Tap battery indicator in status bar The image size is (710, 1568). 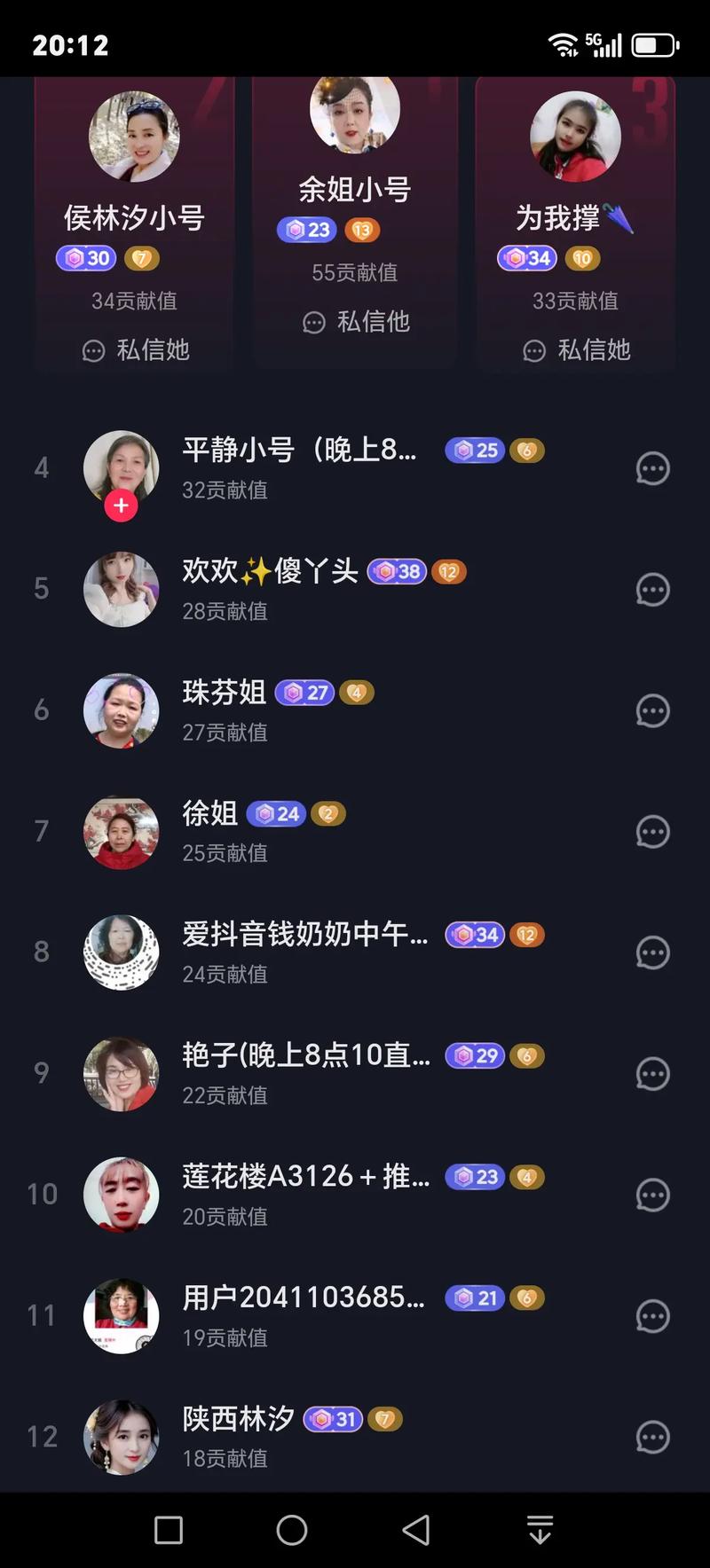coord(654,44)
